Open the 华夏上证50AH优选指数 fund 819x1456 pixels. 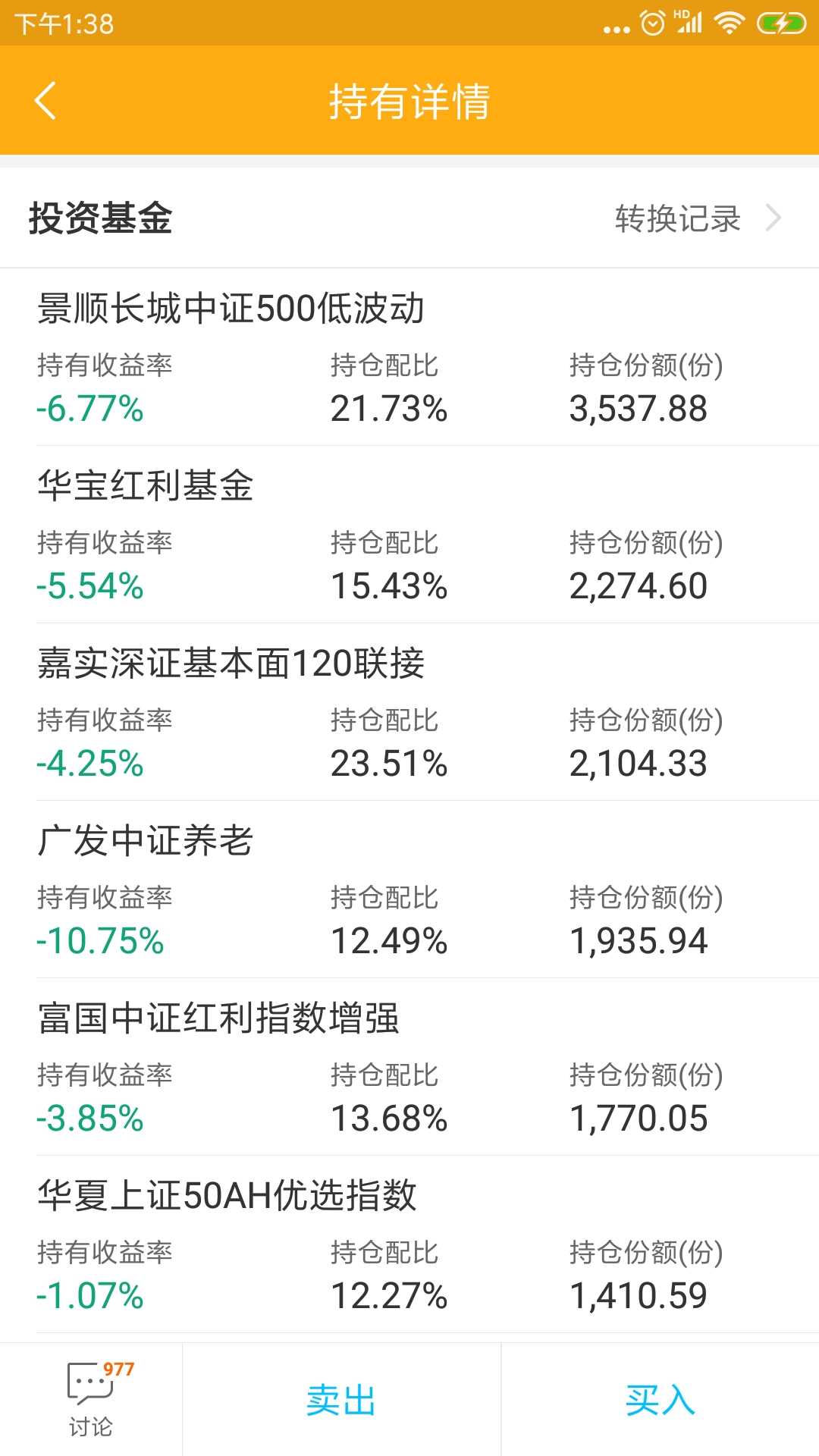tap(409, 1244)
